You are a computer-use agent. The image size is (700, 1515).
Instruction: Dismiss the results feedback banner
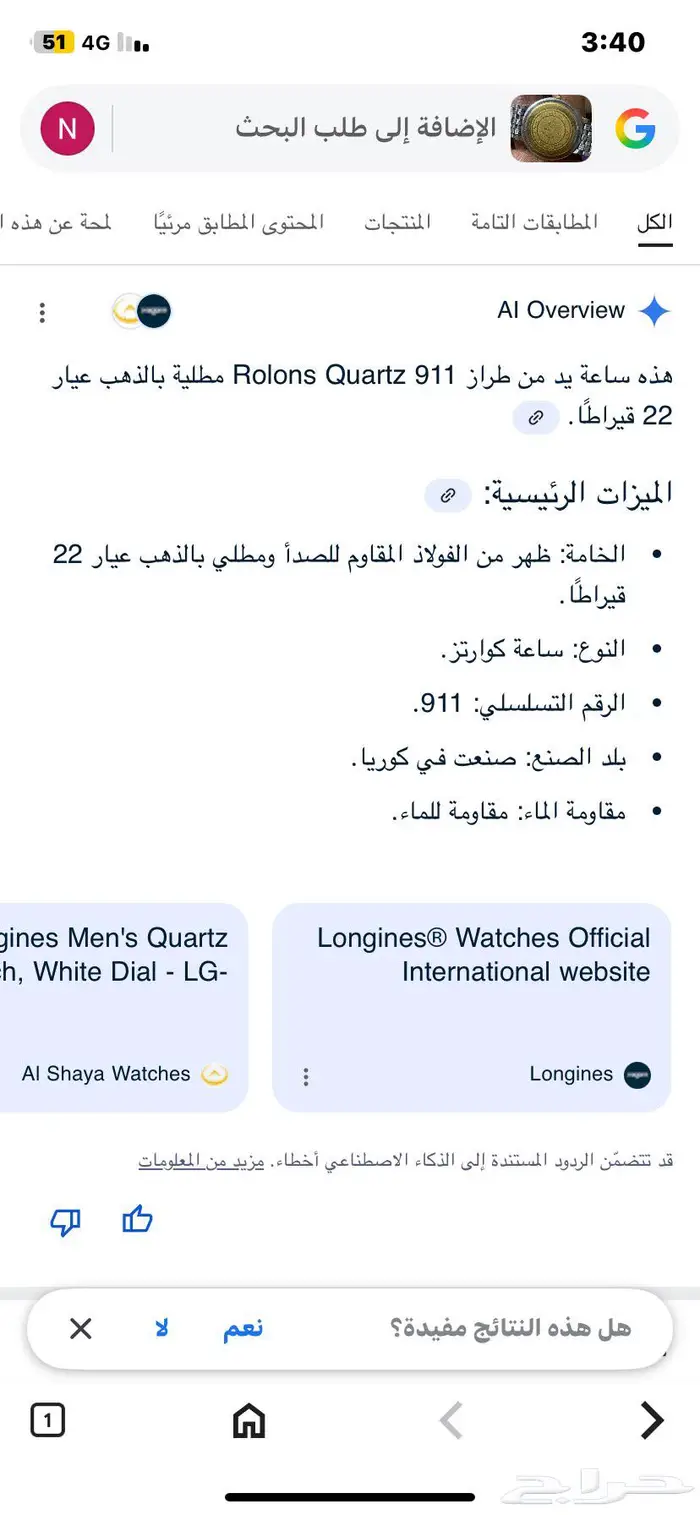81,1328
